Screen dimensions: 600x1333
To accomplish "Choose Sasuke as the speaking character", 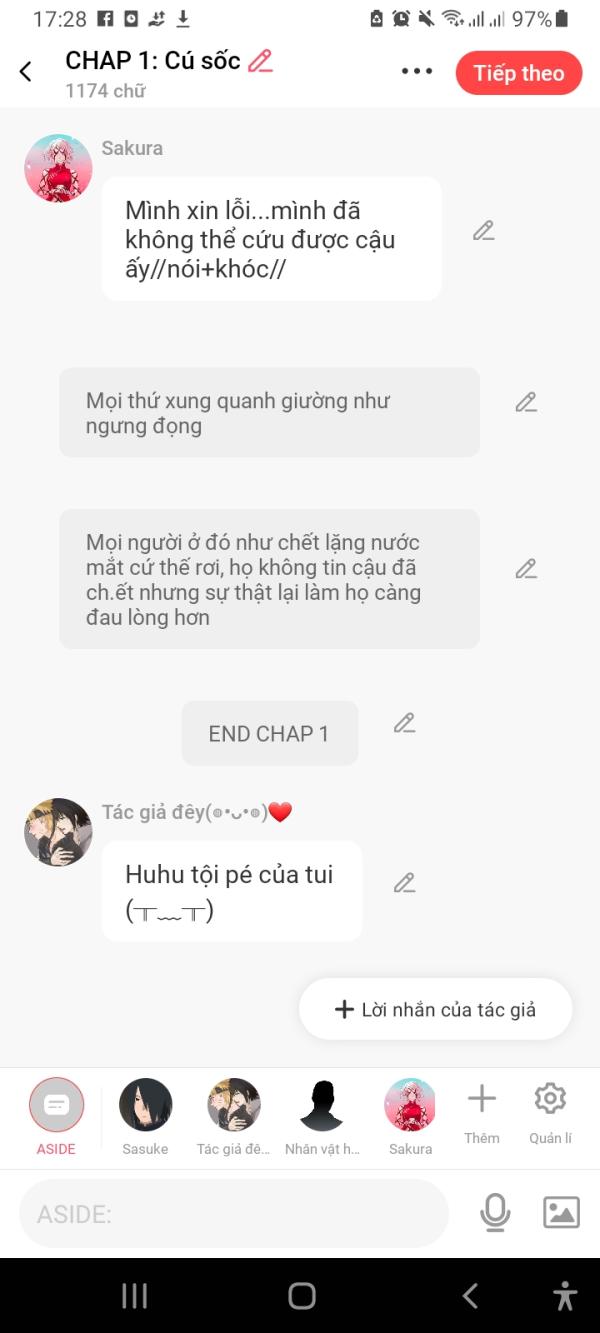I will [145, 1115].
